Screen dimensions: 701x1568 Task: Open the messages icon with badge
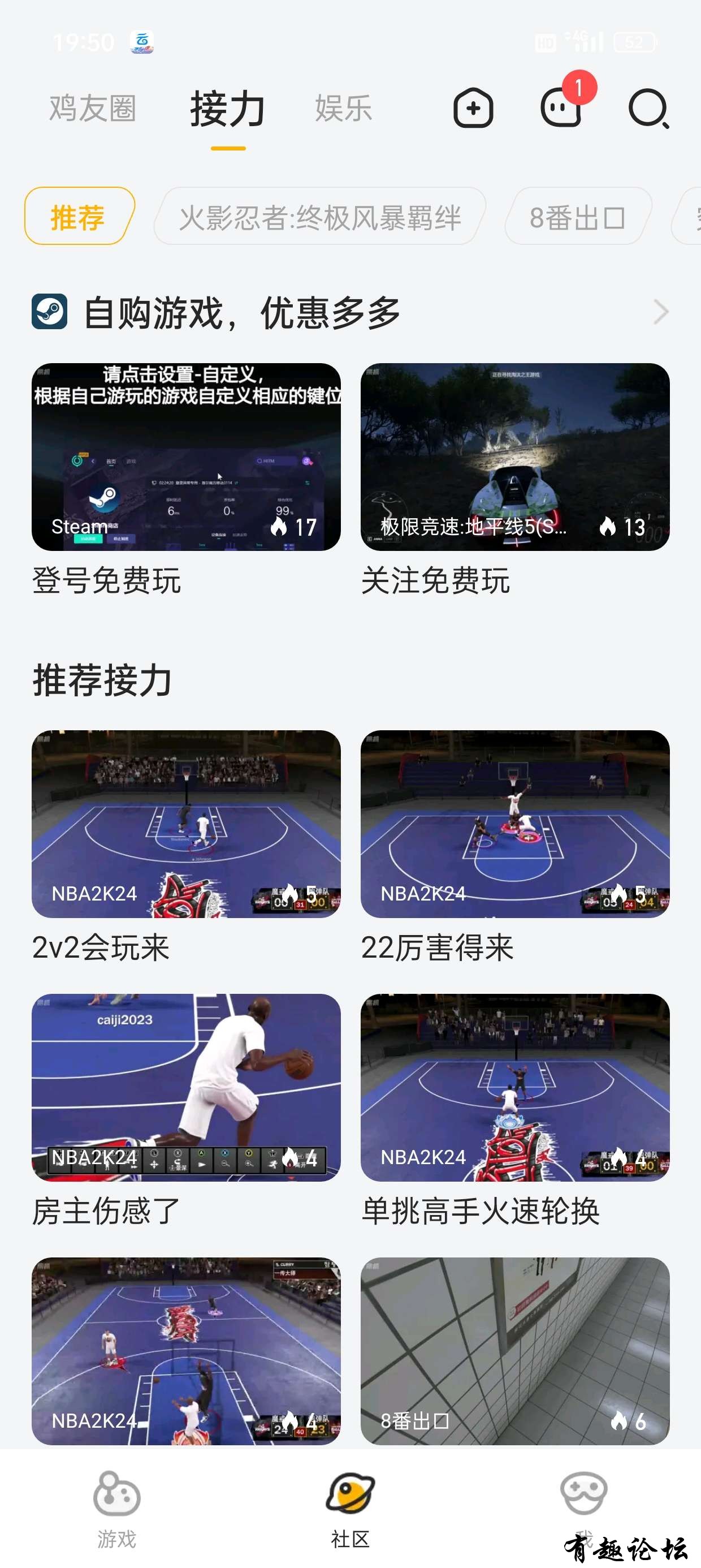(561, 109)
